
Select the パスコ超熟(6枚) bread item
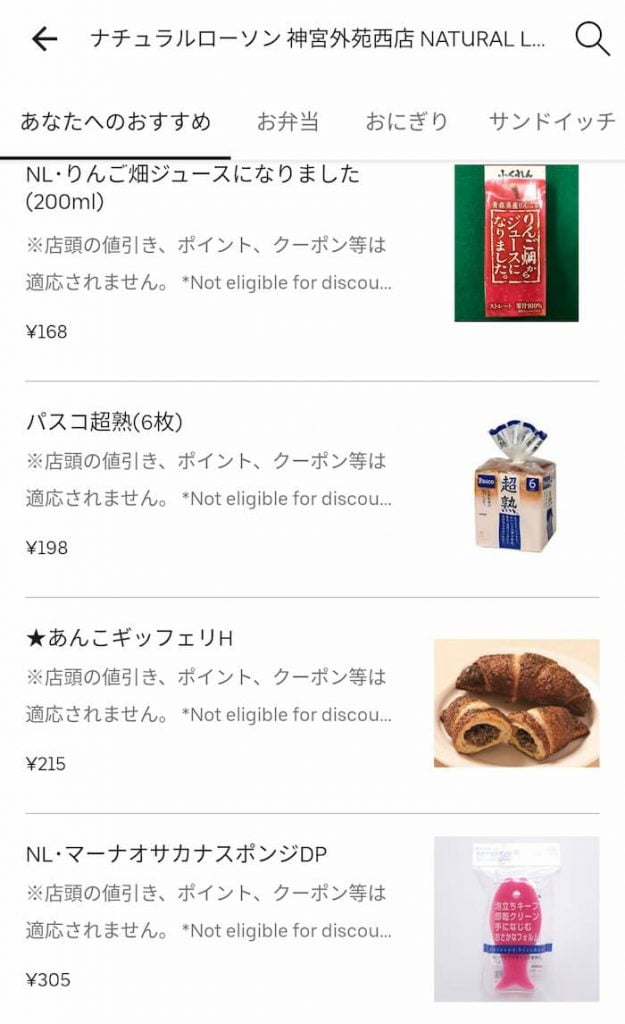tap(104, 422)
